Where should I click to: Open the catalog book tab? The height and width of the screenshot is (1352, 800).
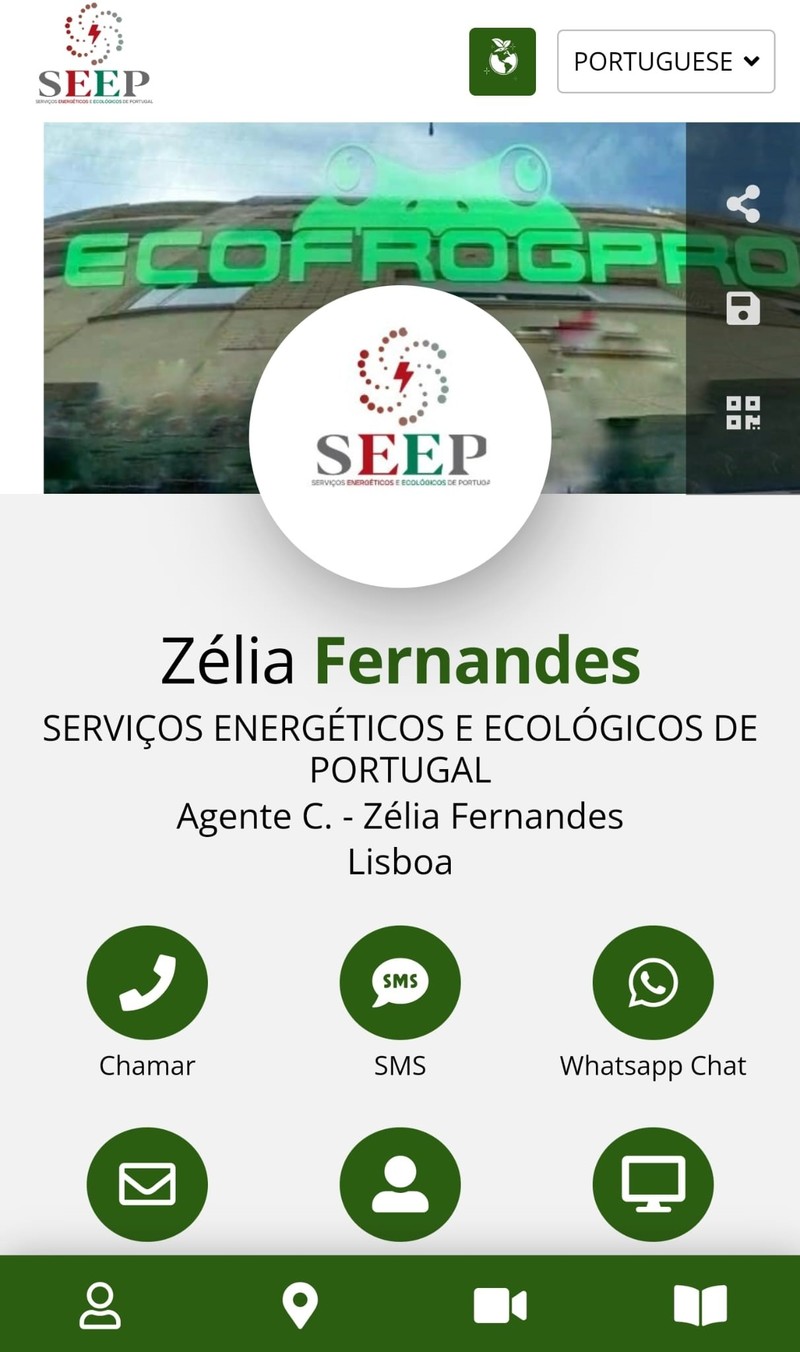point(700,1303)
